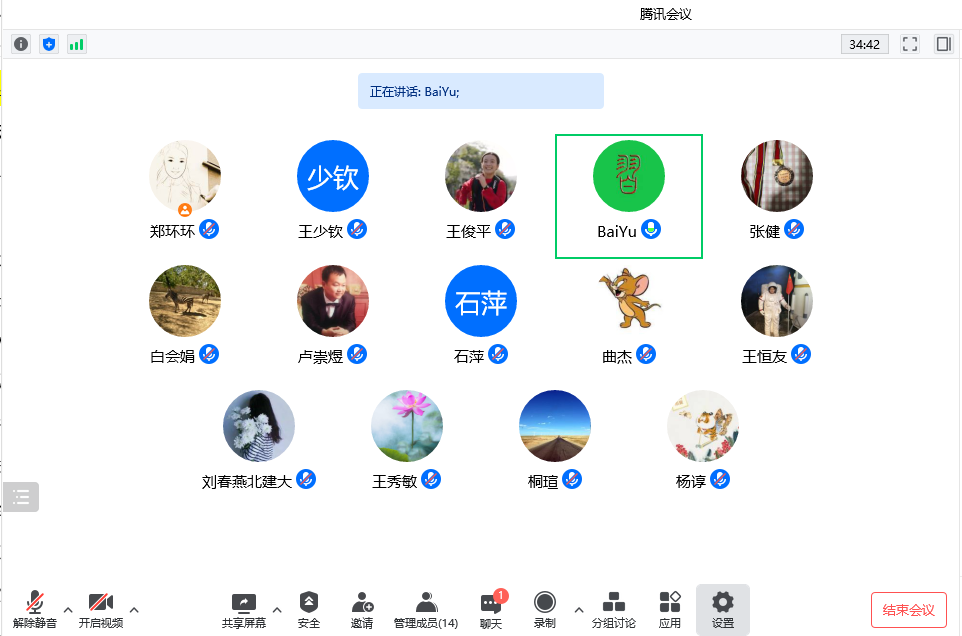Open 设置 settings
The height and width of the screenshot is (636, 962).
[722, 609]
